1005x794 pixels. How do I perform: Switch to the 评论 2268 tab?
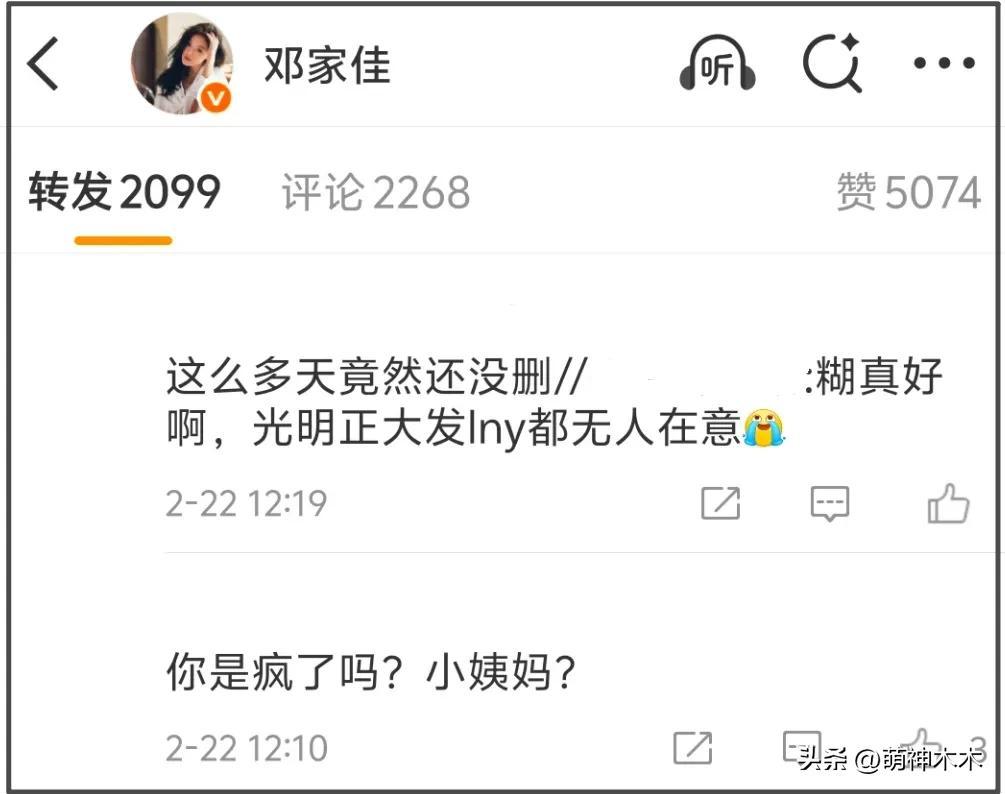(x=375, y=192)
